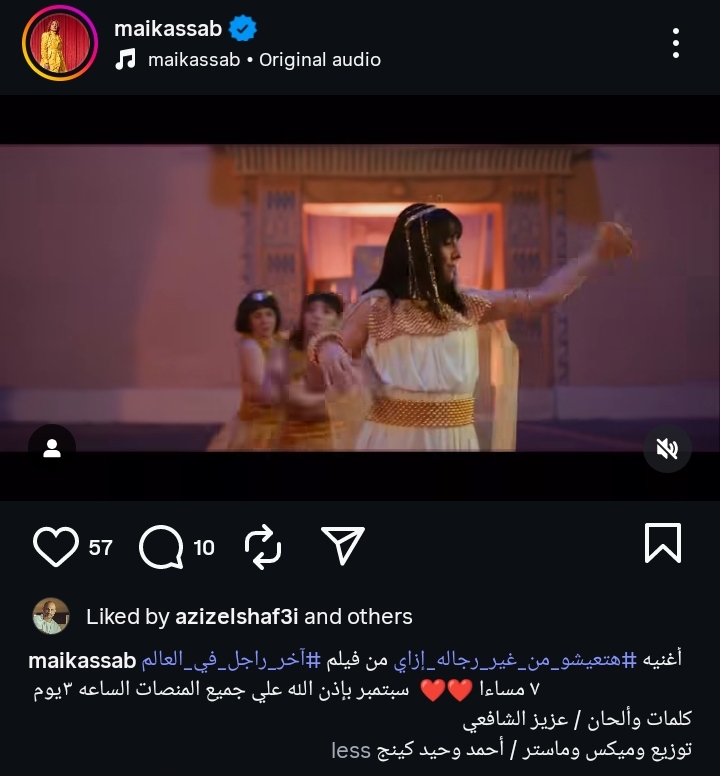Open azizelshaf3i's profile from the likes line
The height and width of the screenshot is (776, 720).
(x=244, y=616)
